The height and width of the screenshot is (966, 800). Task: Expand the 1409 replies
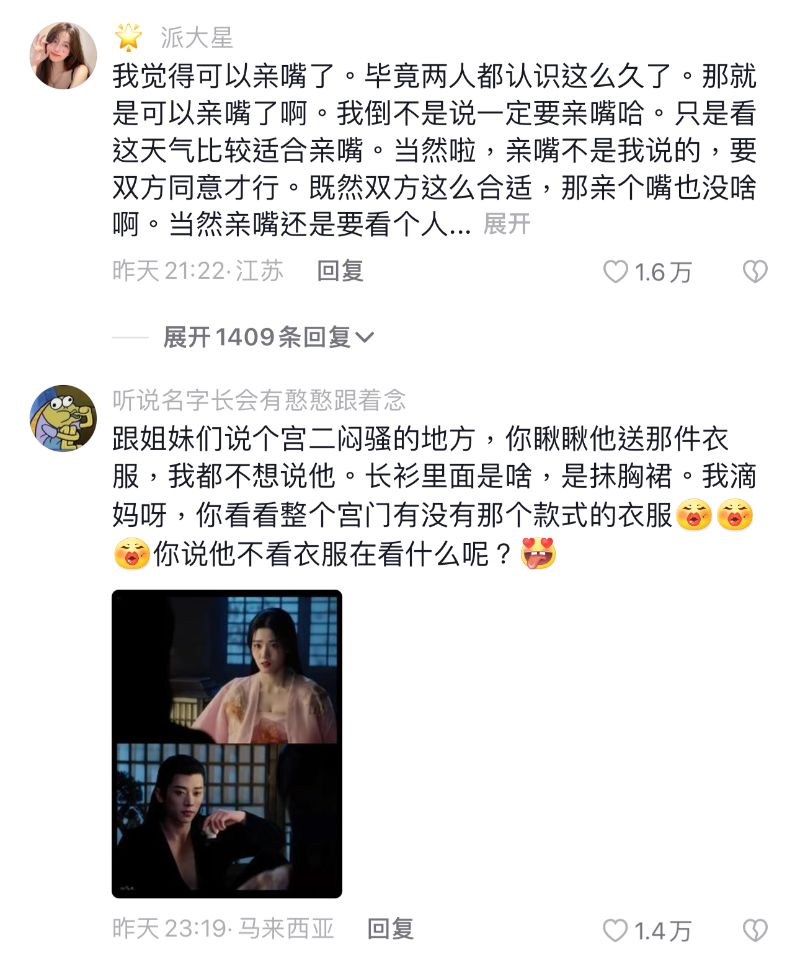point(268,337)
